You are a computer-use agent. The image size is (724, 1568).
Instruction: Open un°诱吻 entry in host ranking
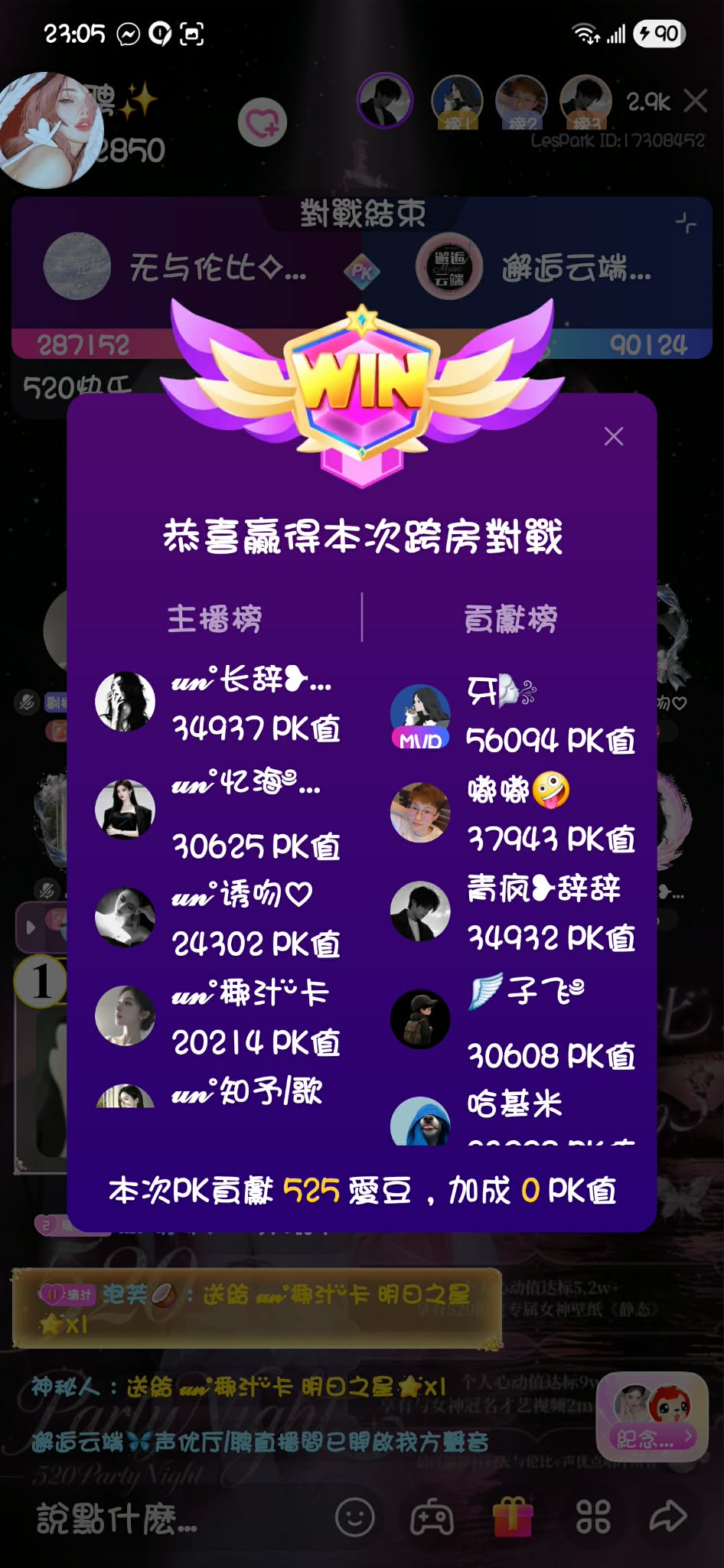(218, 918)
